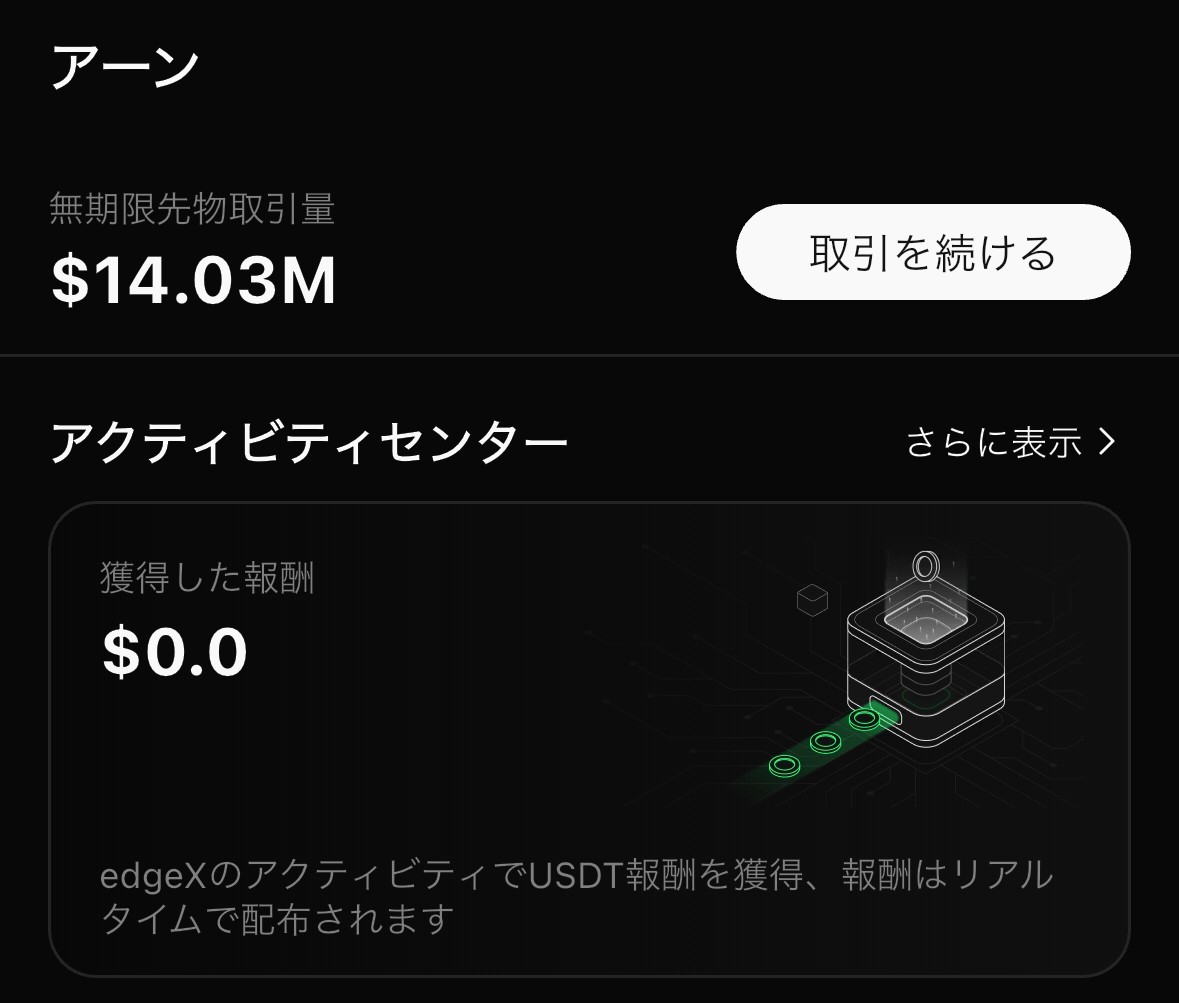Screen dimensions: 1179x1003
Task: Open さらに表示 for the activity center
Action: [x=1009, y=442]
